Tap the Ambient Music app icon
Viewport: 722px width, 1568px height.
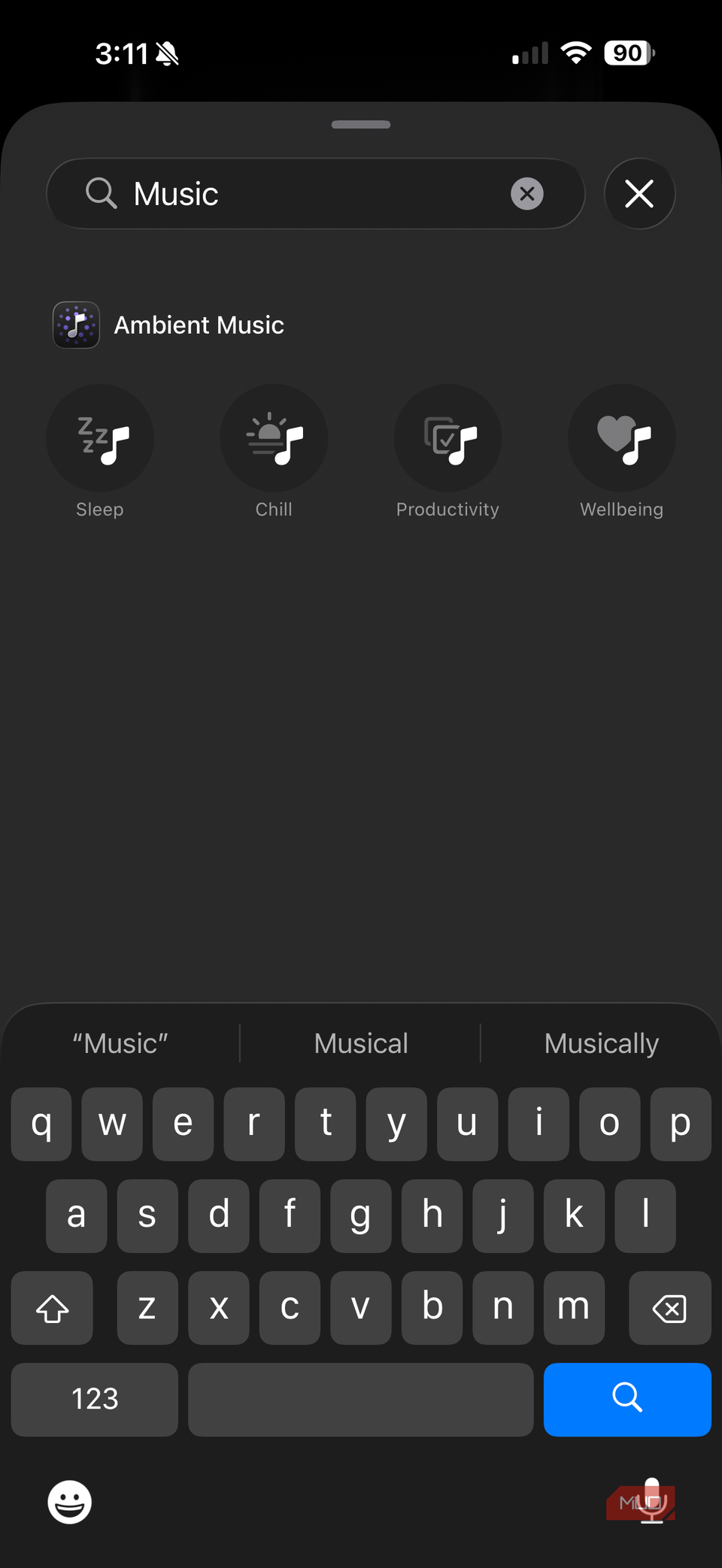[x=76, y=325]
